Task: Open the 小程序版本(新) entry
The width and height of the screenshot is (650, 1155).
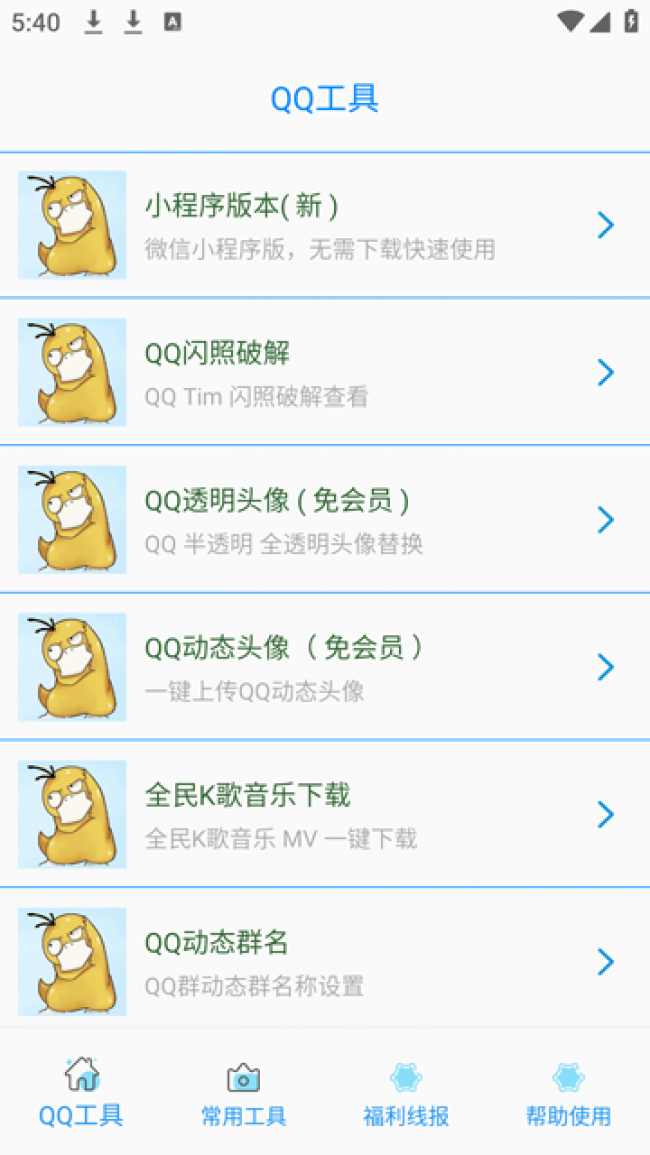Action: pyautogui.click(x=325, y=225)
